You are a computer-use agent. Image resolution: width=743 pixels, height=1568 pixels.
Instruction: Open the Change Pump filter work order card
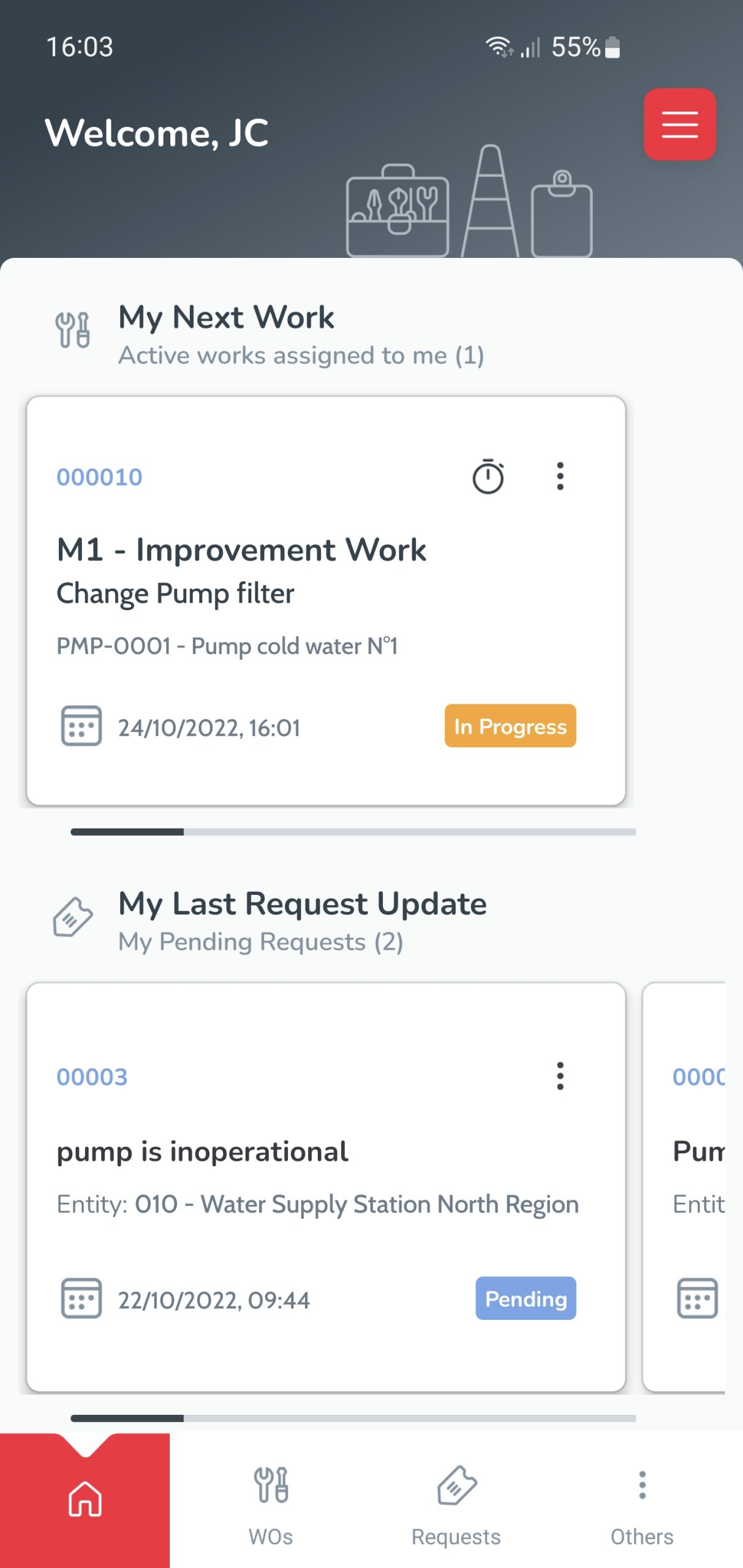[x=326, y=600]
